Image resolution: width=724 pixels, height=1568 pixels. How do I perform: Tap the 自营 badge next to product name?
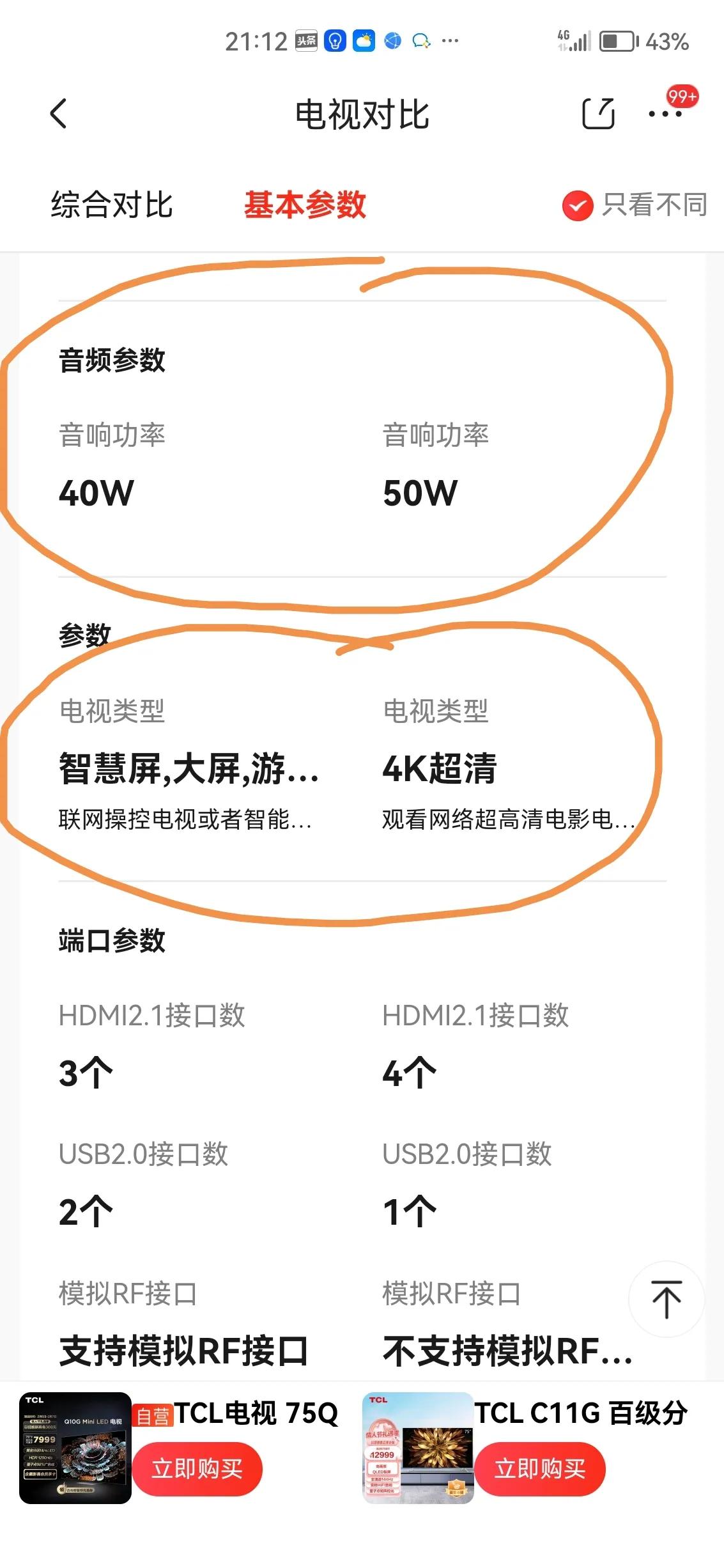[x=155, y=1414]
